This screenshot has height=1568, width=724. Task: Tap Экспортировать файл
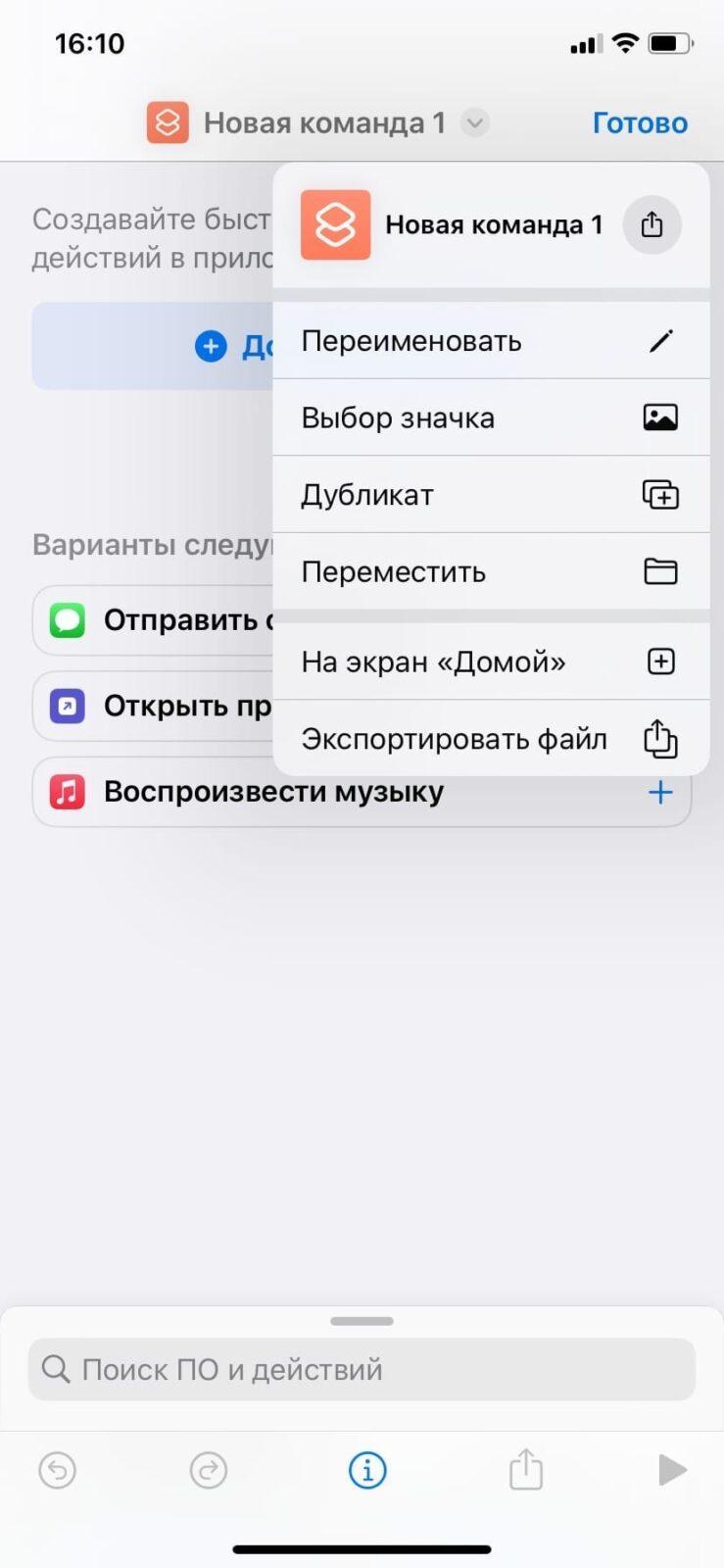click(x=491, y=739)
